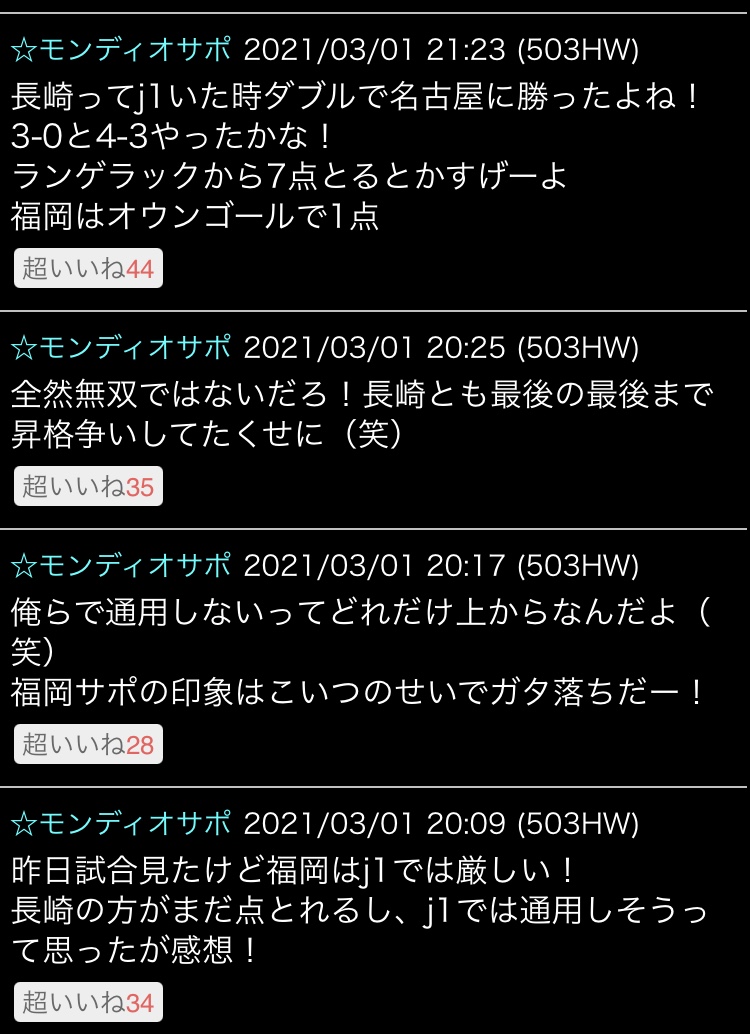Open ☆モンディオサポ username on the 21:23 comment
This screenshot has height=1034, width=750.
pos(121,48)
